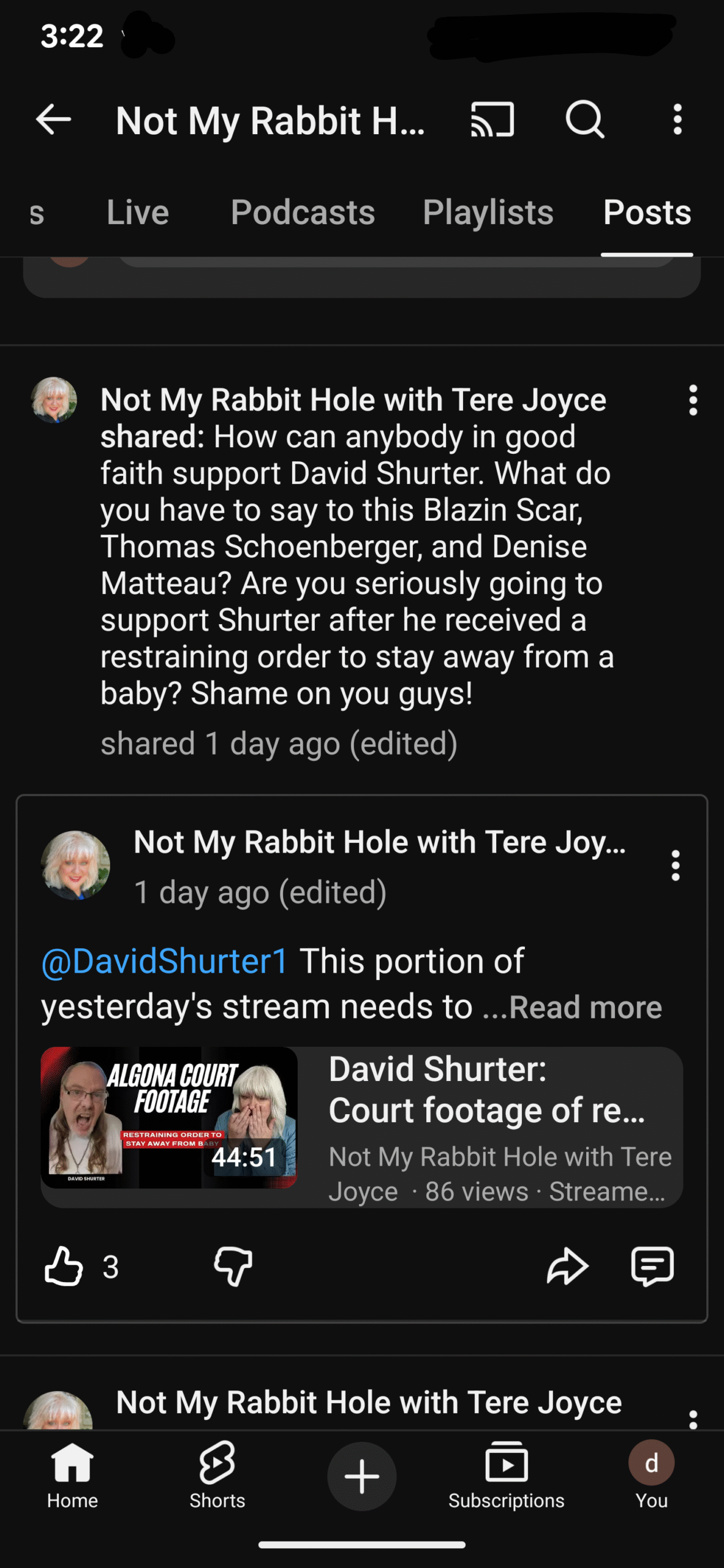Select the Posts tab
This screenshot has width=724, height=1568.
[x=647, y=213]
